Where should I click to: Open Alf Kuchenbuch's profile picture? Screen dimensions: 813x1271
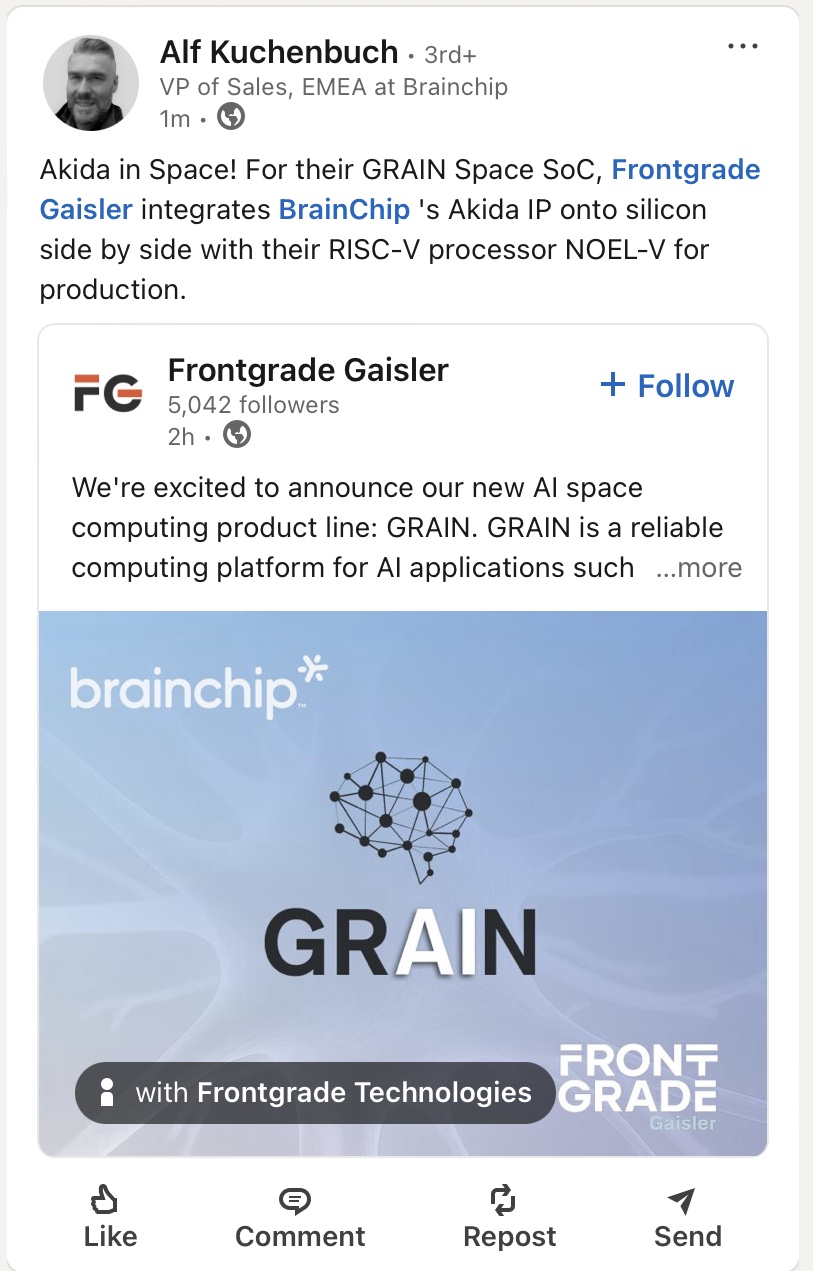click(x=91, y=83)
